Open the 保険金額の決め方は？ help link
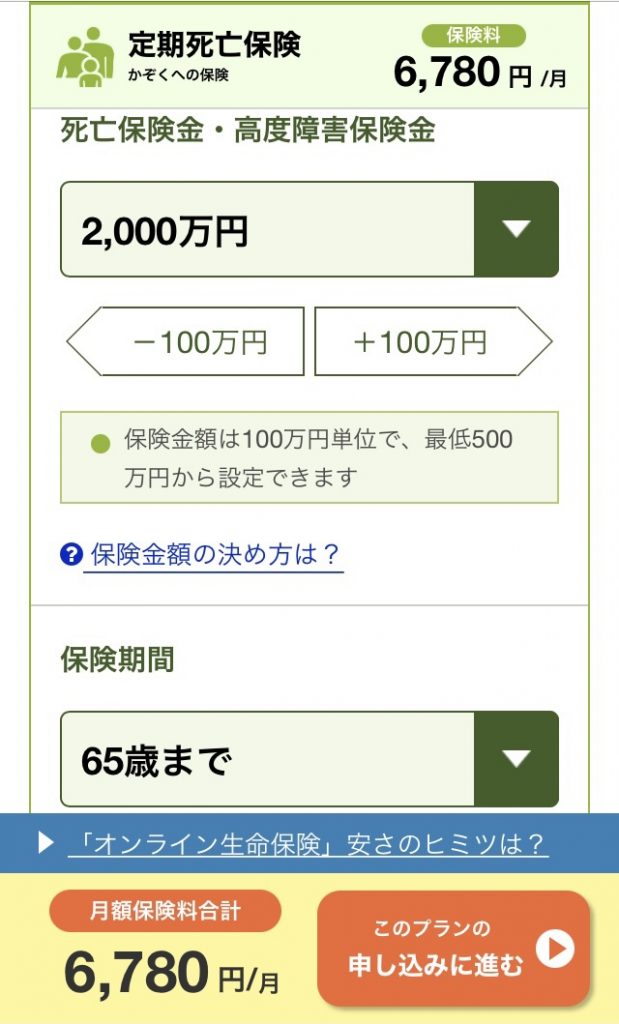The image size is (619, 1024). point(216,555)
